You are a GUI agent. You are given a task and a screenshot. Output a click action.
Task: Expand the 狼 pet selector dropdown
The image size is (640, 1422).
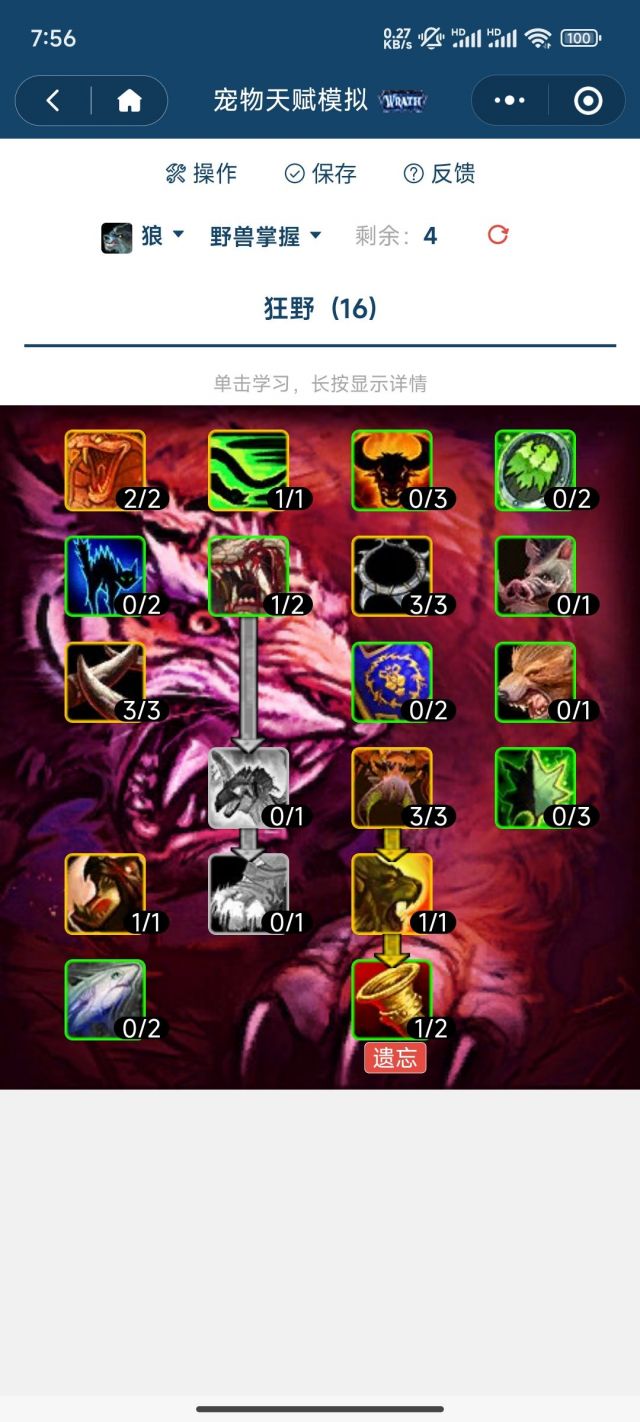[144, 236]
